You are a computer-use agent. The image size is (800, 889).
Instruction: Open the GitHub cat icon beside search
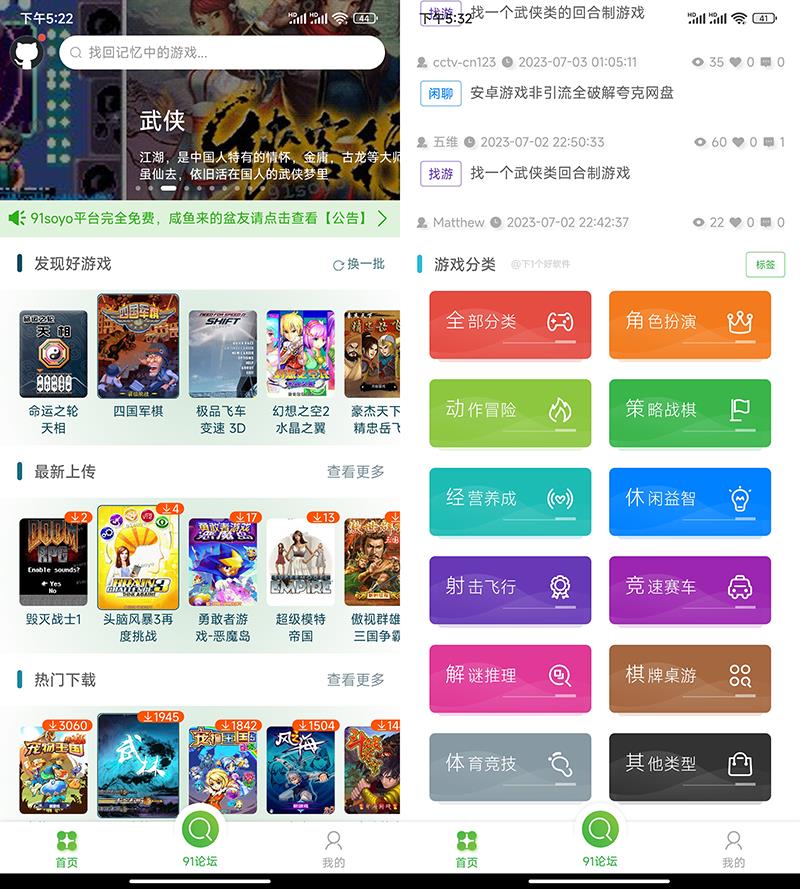click(27, 52)
